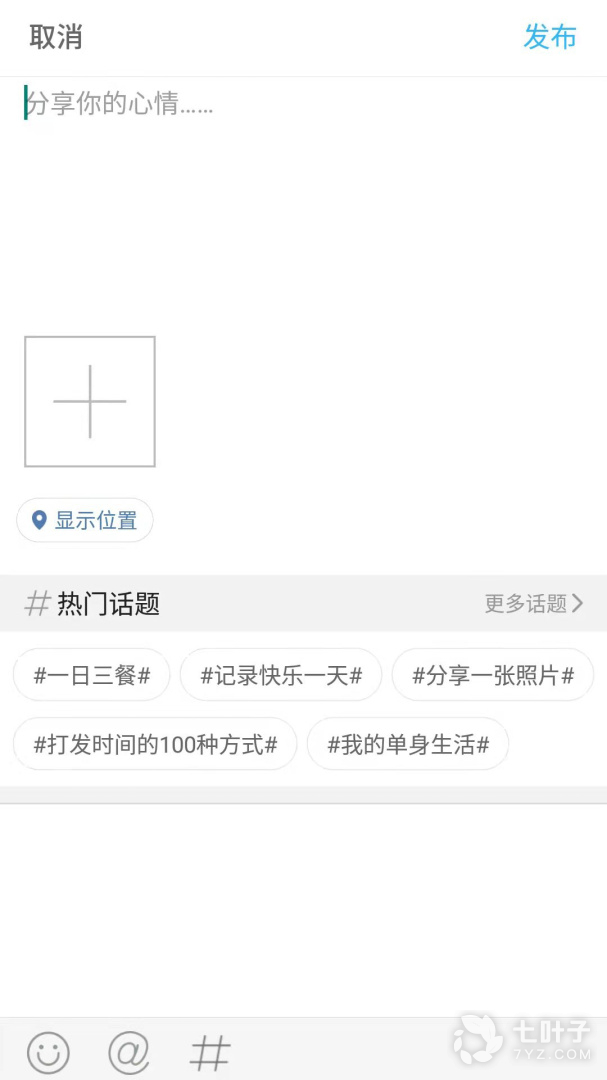Pick the #打发时间的100种方式# topic

point(155,744)
